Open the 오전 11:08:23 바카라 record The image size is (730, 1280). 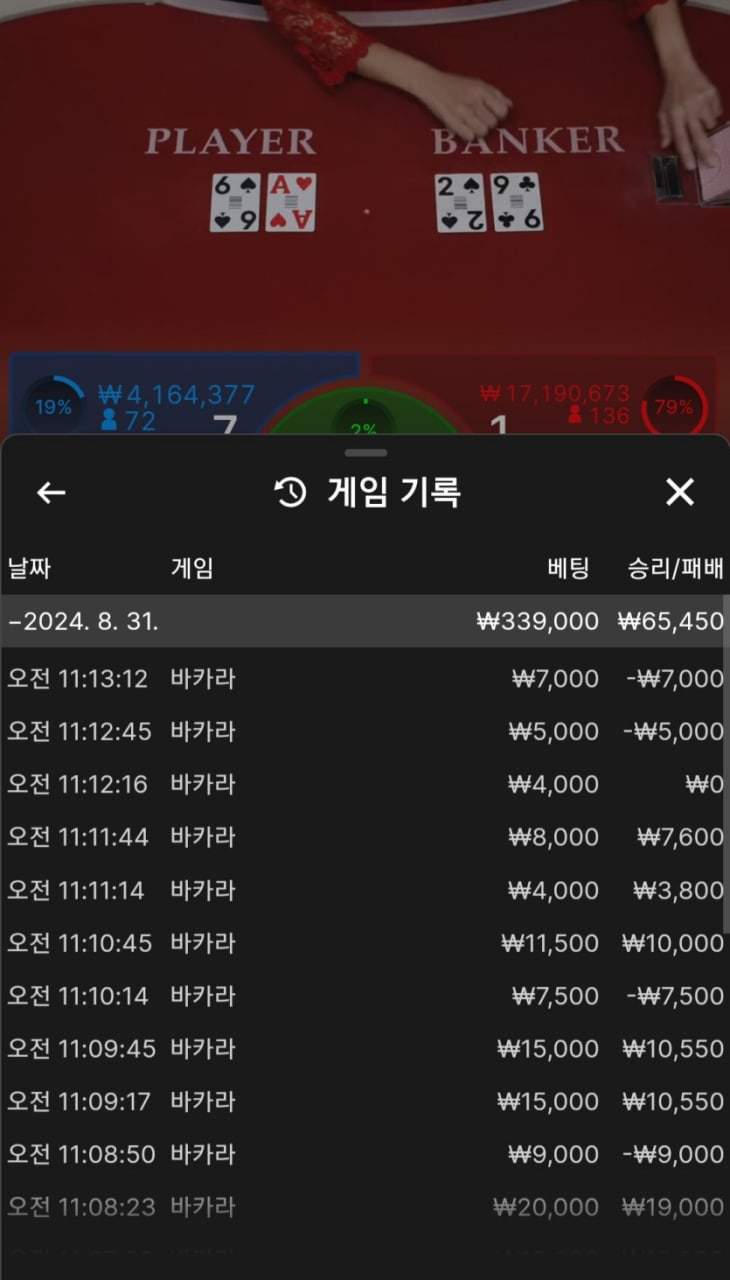363,1208
